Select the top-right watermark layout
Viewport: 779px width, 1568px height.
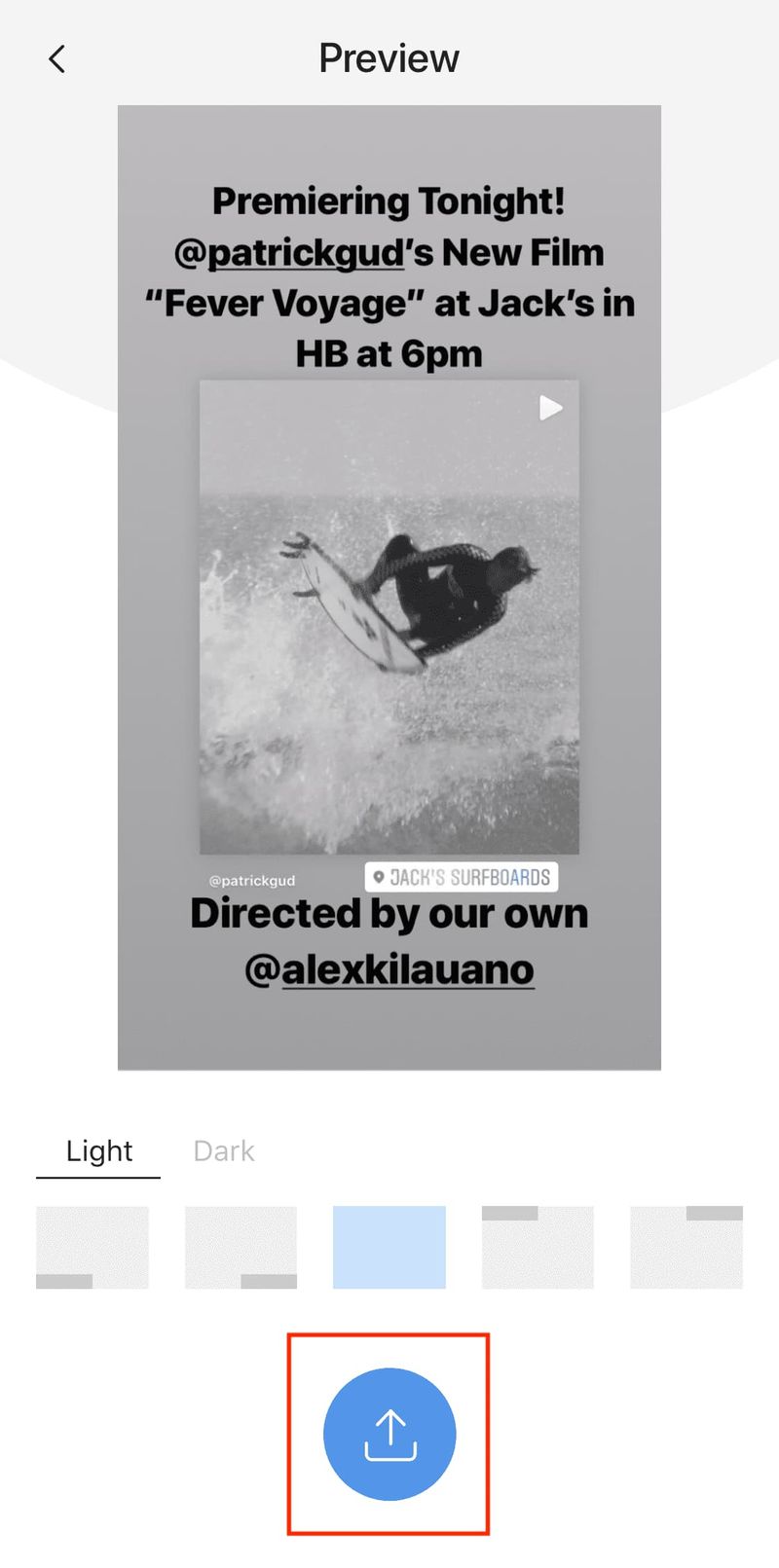coord(686,1247)
